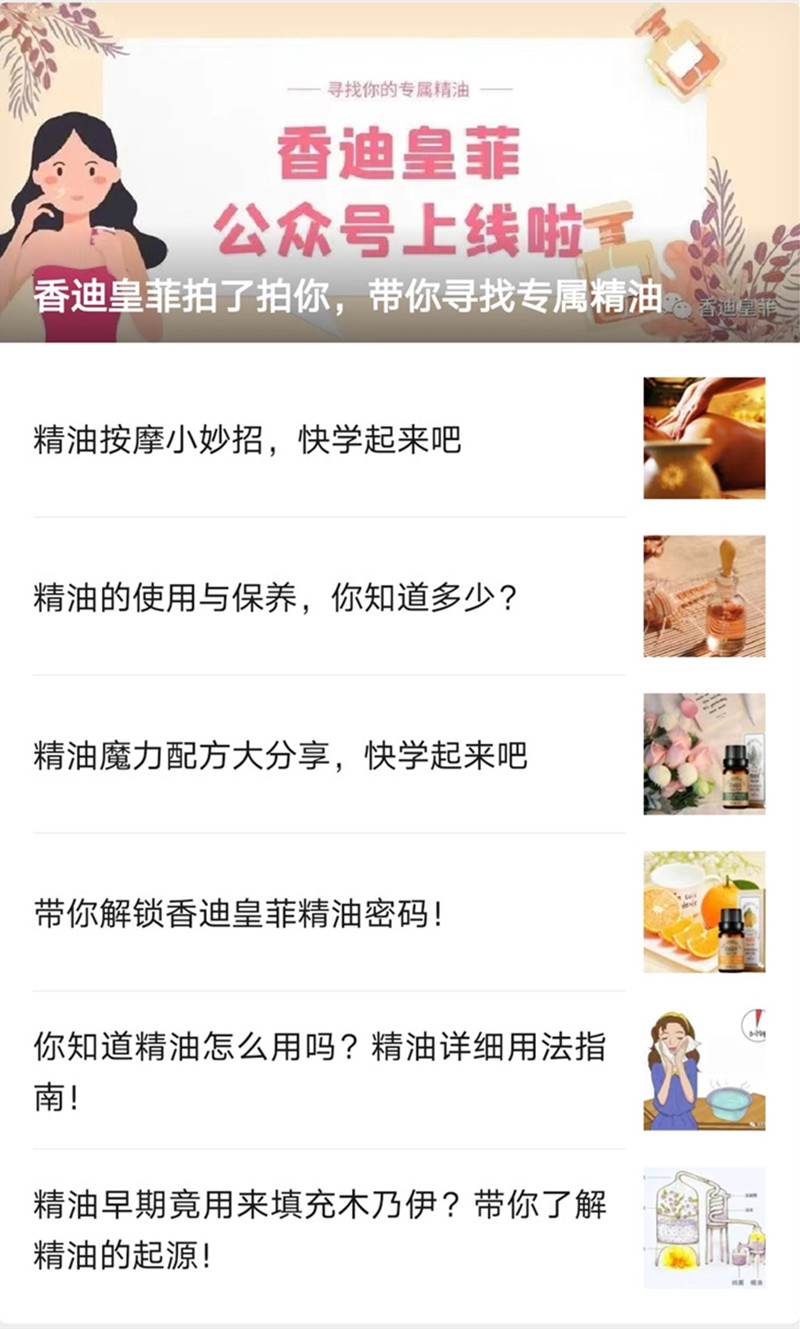Open 精油早期竟用来填充木乃伊 article
800x1329 pixels.
tap(400, 1228)
